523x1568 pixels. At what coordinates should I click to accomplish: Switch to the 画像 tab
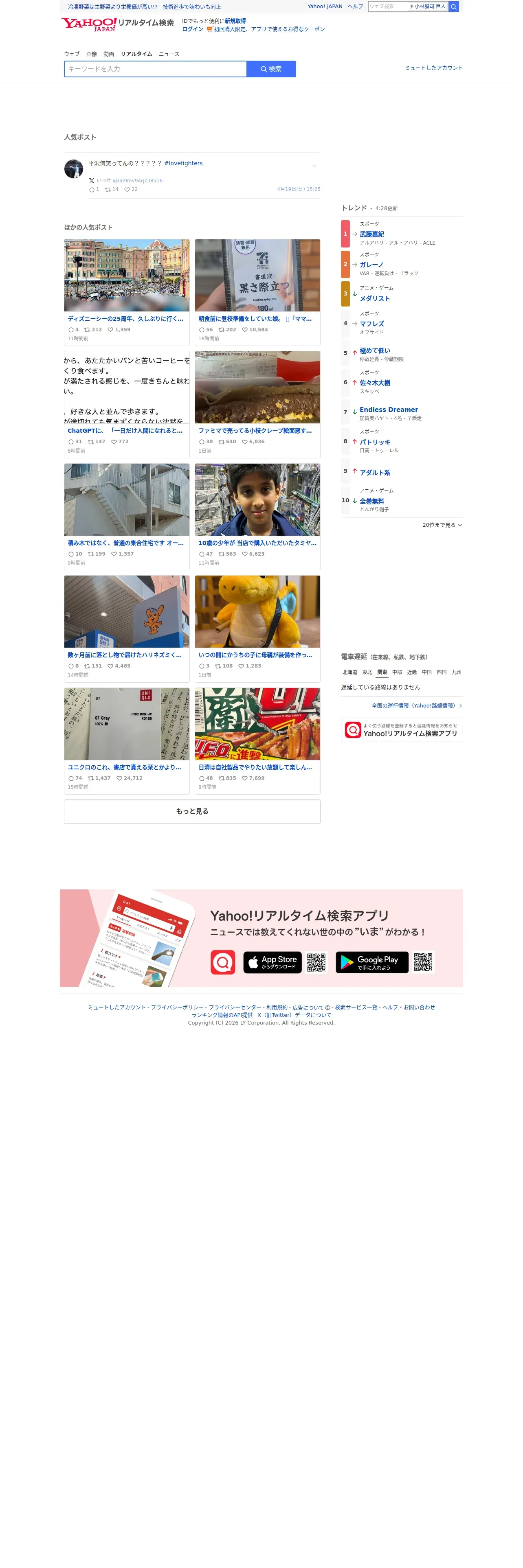click(92, 54)
